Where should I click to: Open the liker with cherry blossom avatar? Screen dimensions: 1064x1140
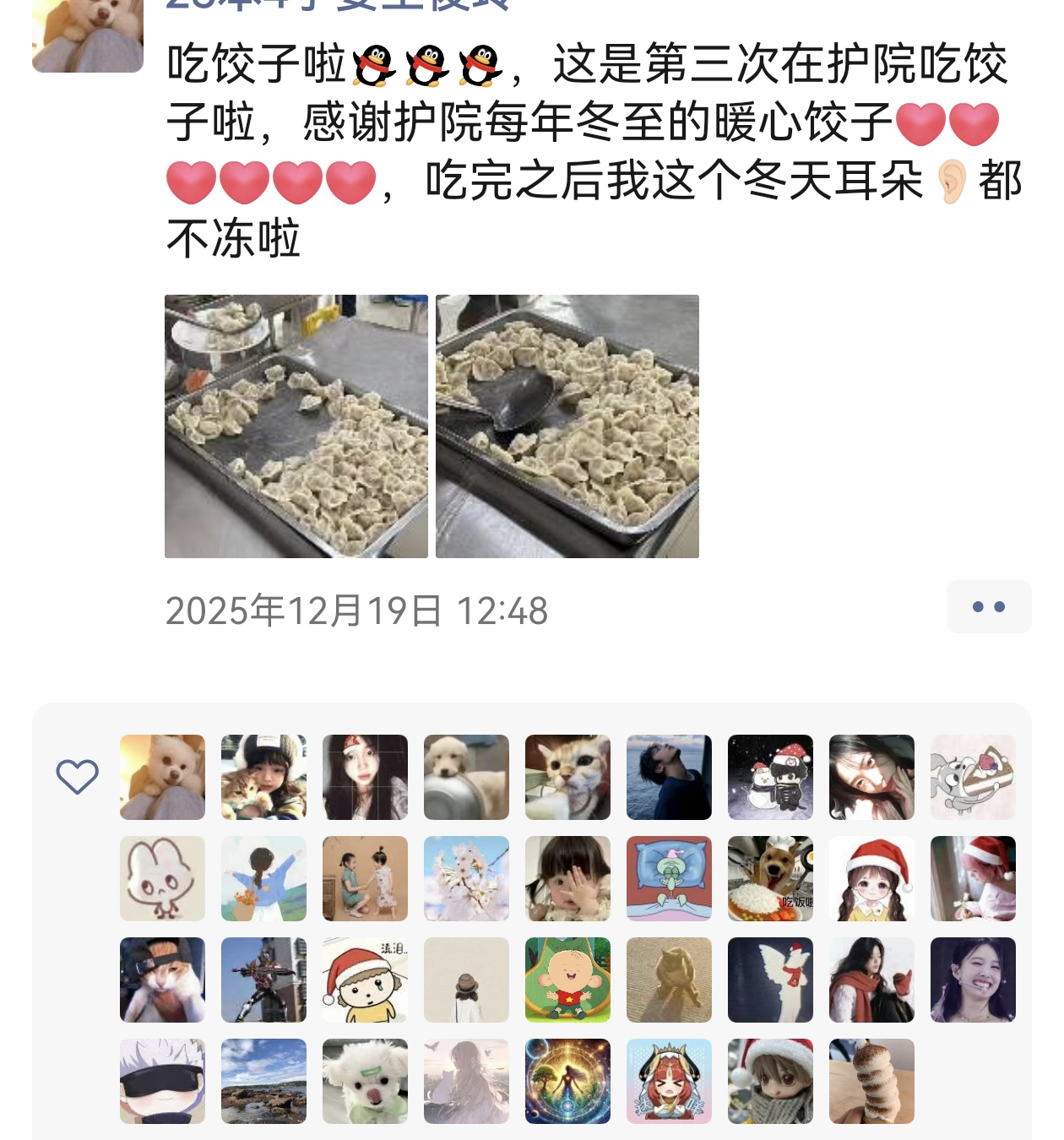[466, 878]
